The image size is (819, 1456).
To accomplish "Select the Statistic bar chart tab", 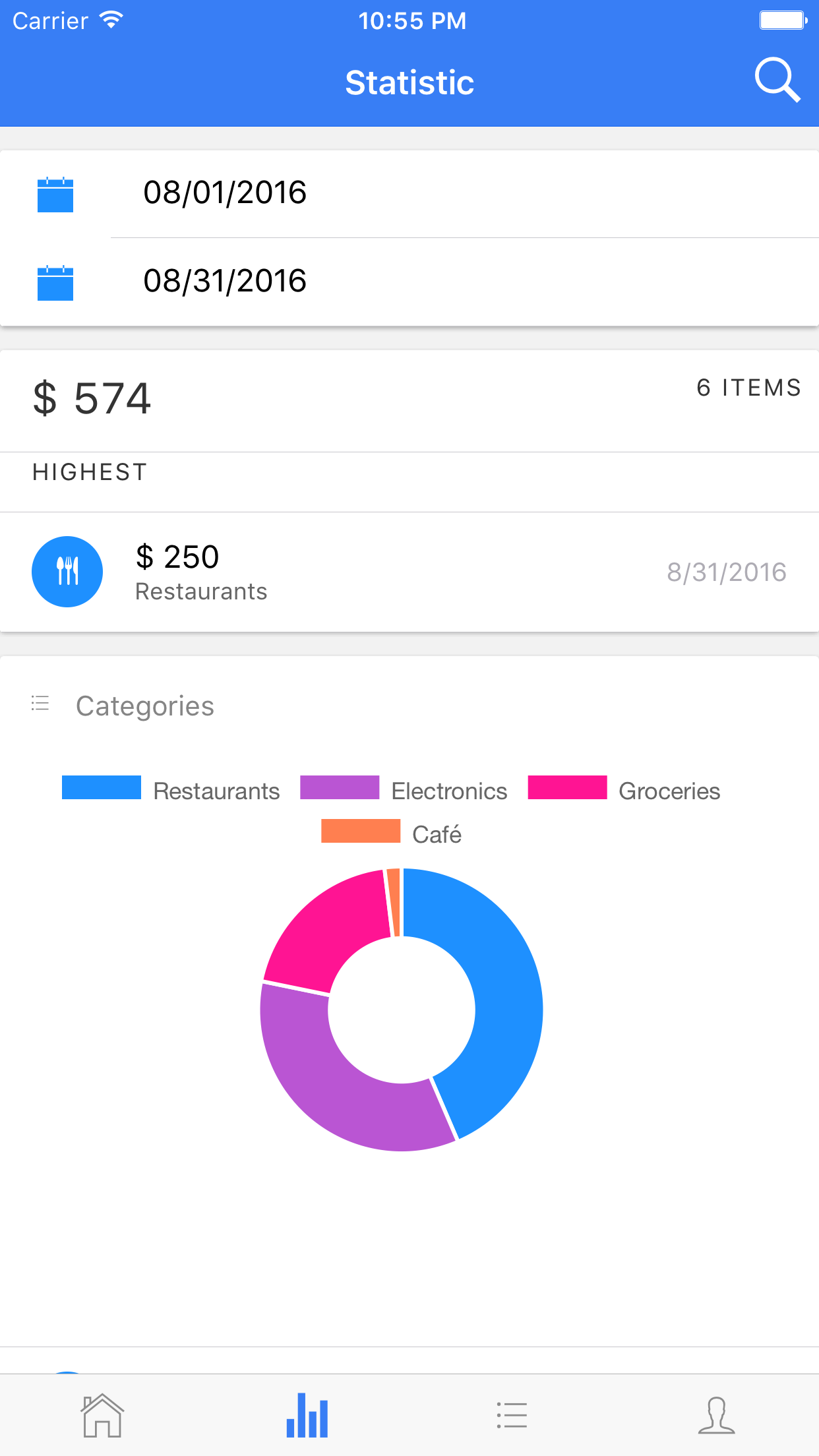I will pos(307,1415).
